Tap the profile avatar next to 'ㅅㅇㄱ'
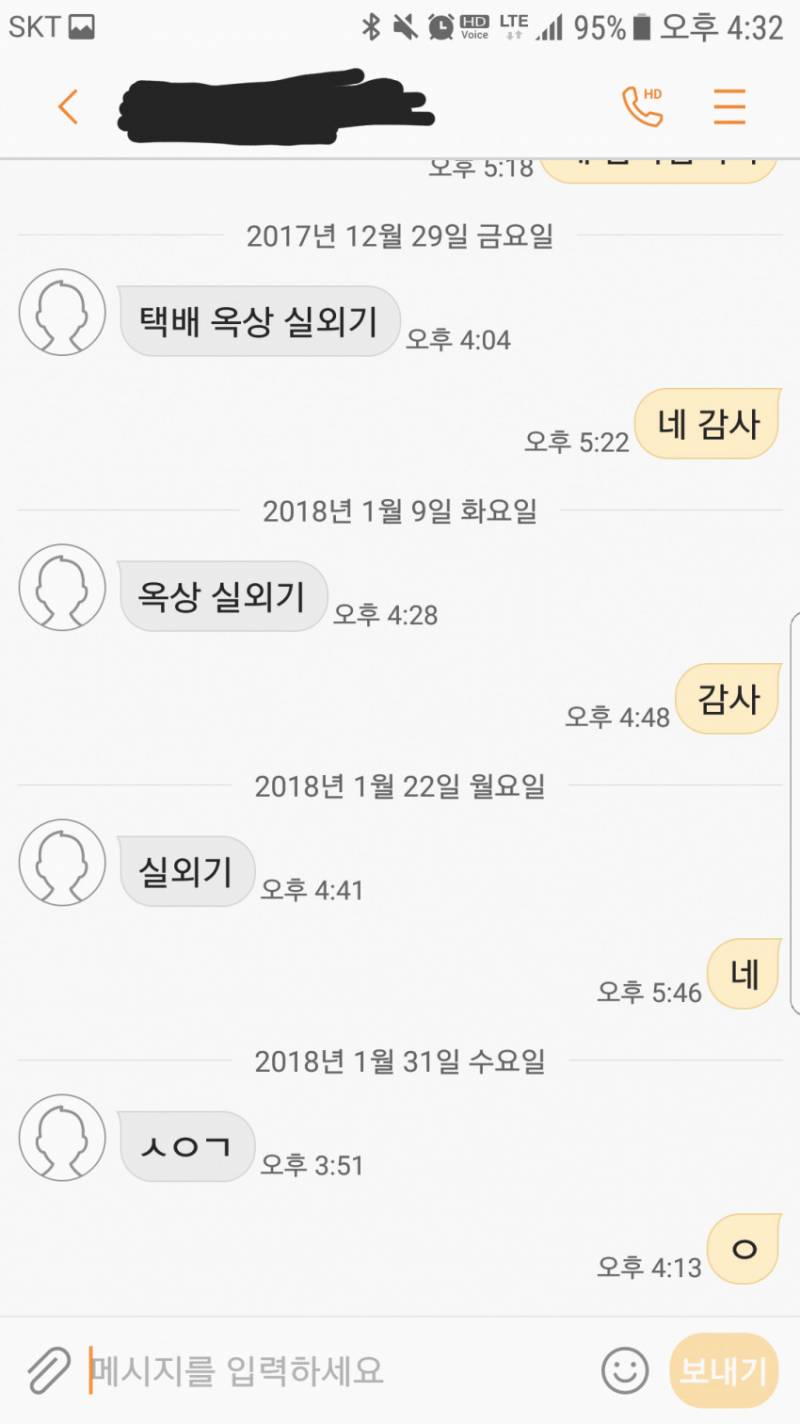This screenshot has height=1424, width=800. (62, 1140)
